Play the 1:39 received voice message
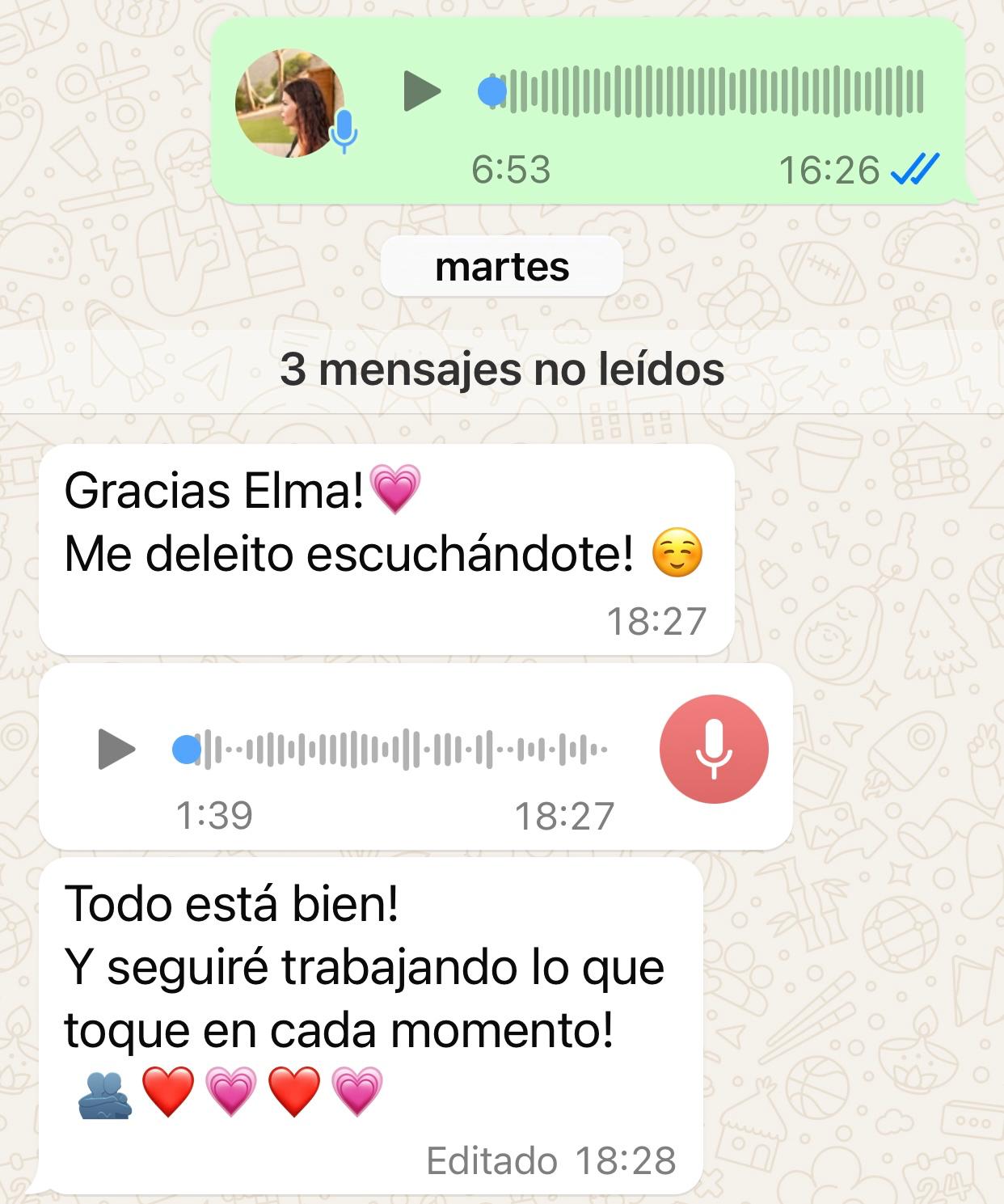 [116, 749]
